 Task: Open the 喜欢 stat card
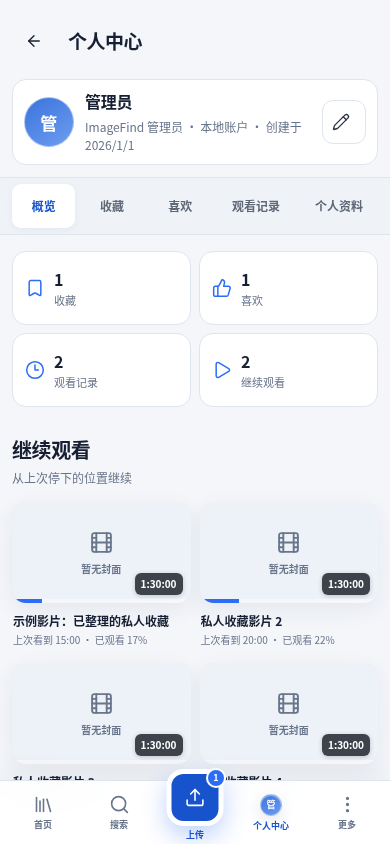(x=288, y=288)
